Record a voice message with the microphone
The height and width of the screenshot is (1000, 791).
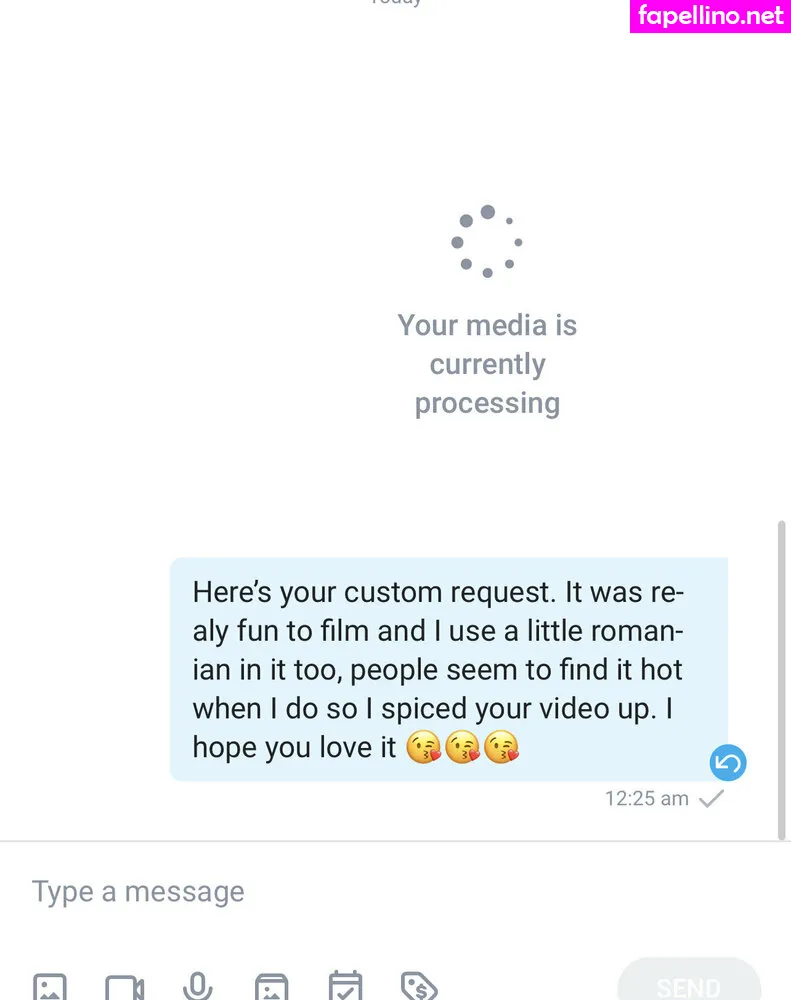[198, 987]
